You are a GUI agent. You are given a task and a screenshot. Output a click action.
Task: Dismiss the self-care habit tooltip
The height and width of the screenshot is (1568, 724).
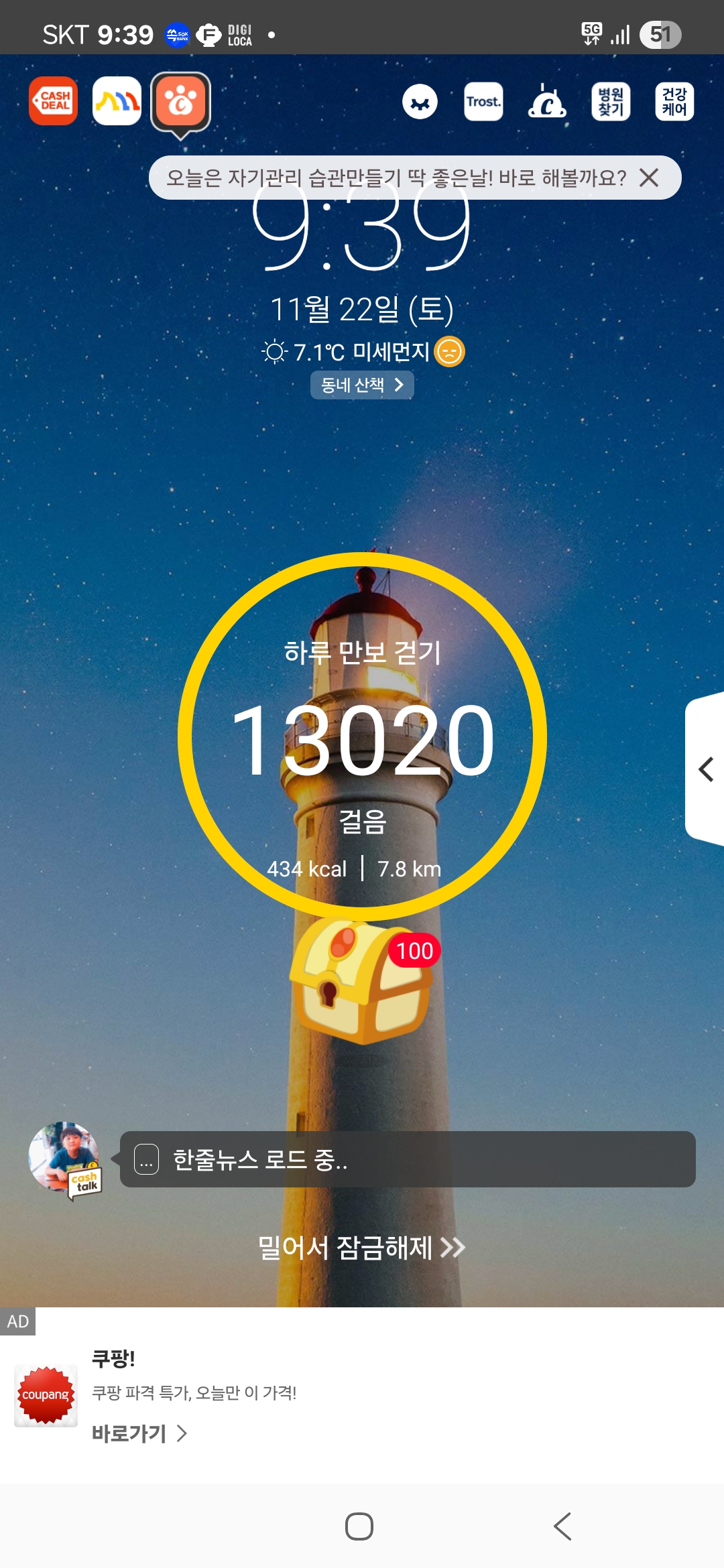tap(648, 178)
